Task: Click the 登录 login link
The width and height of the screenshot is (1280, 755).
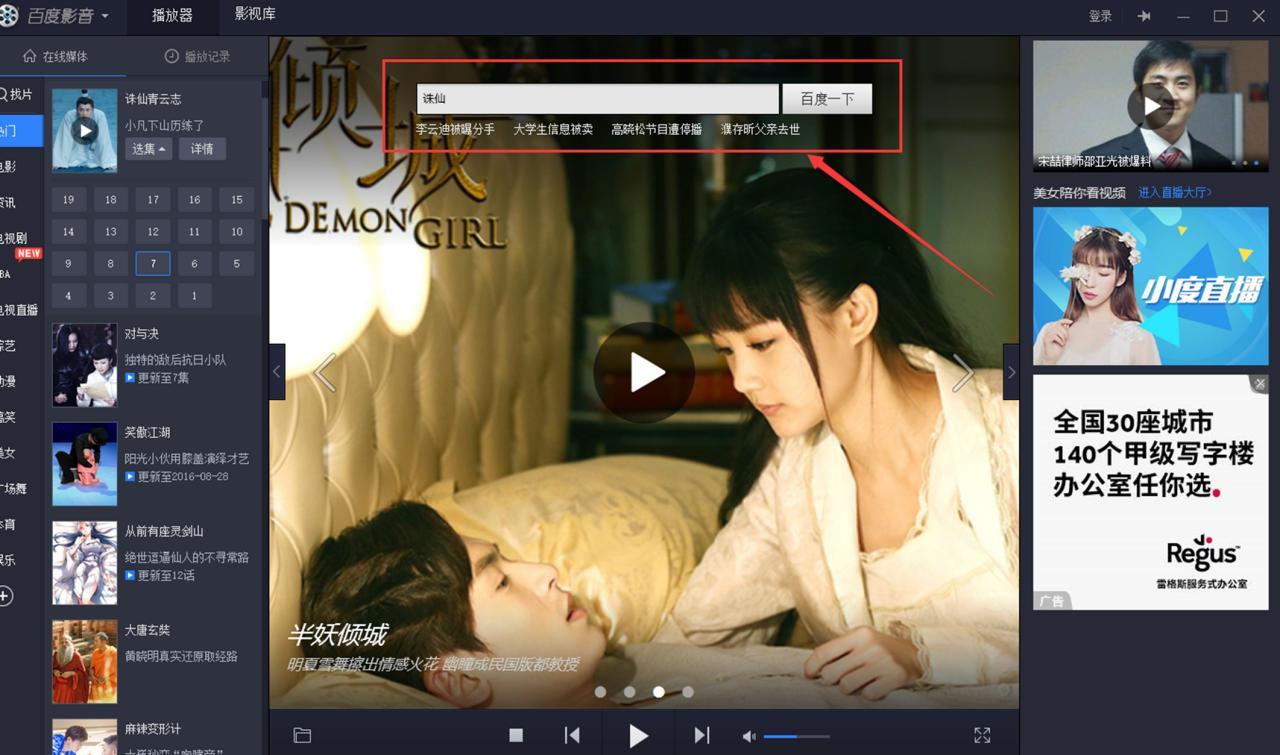Action: [1100, 16]
